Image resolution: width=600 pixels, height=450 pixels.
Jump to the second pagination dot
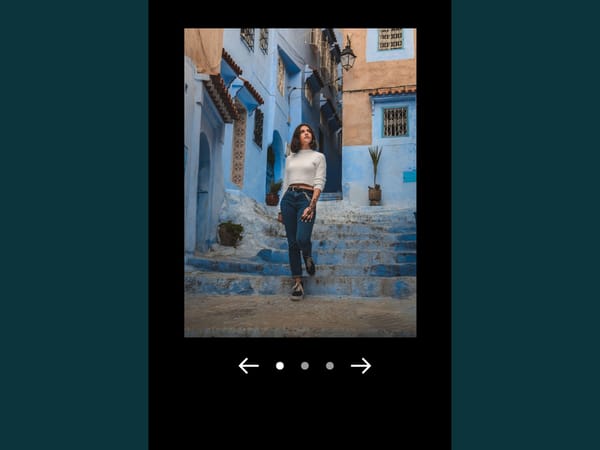(x=305, y=366)
